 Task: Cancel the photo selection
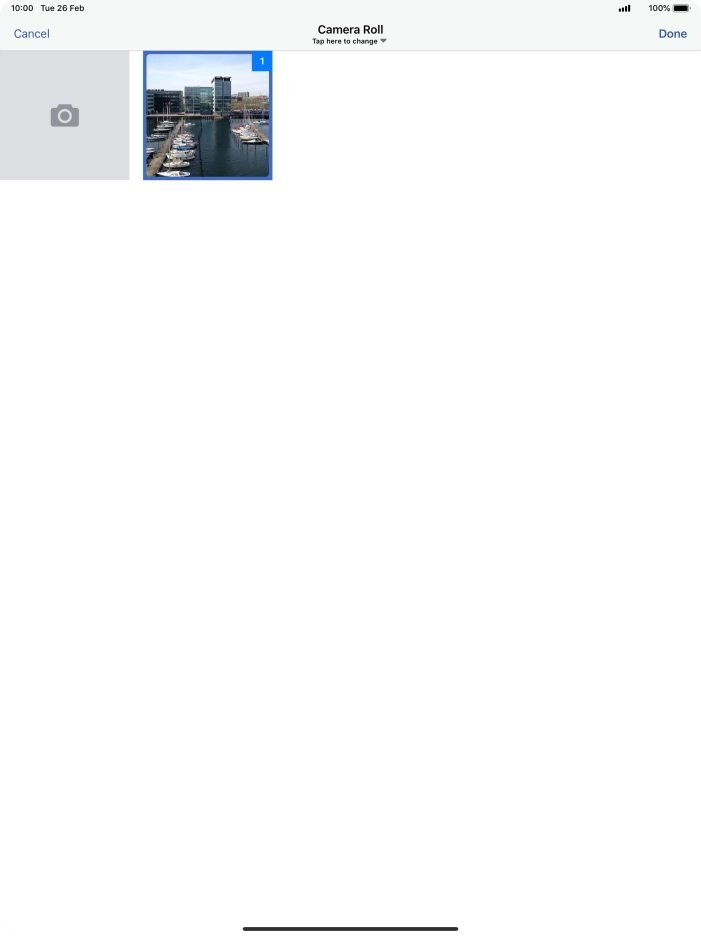[32, 34]
